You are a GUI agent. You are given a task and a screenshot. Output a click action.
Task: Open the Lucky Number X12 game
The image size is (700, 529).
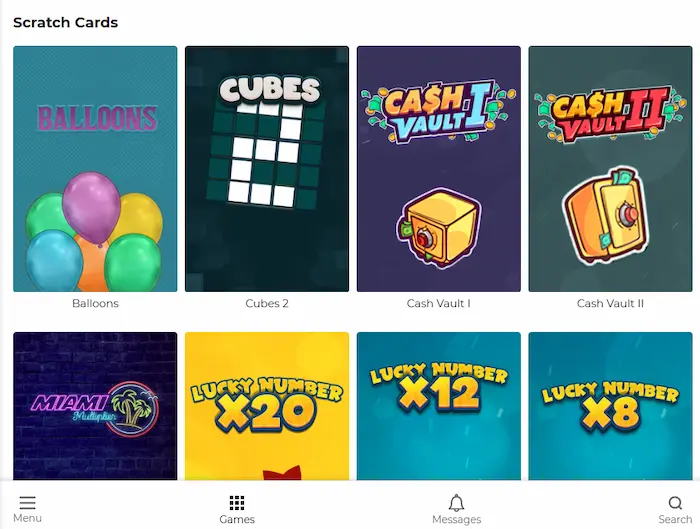point(438,407)
